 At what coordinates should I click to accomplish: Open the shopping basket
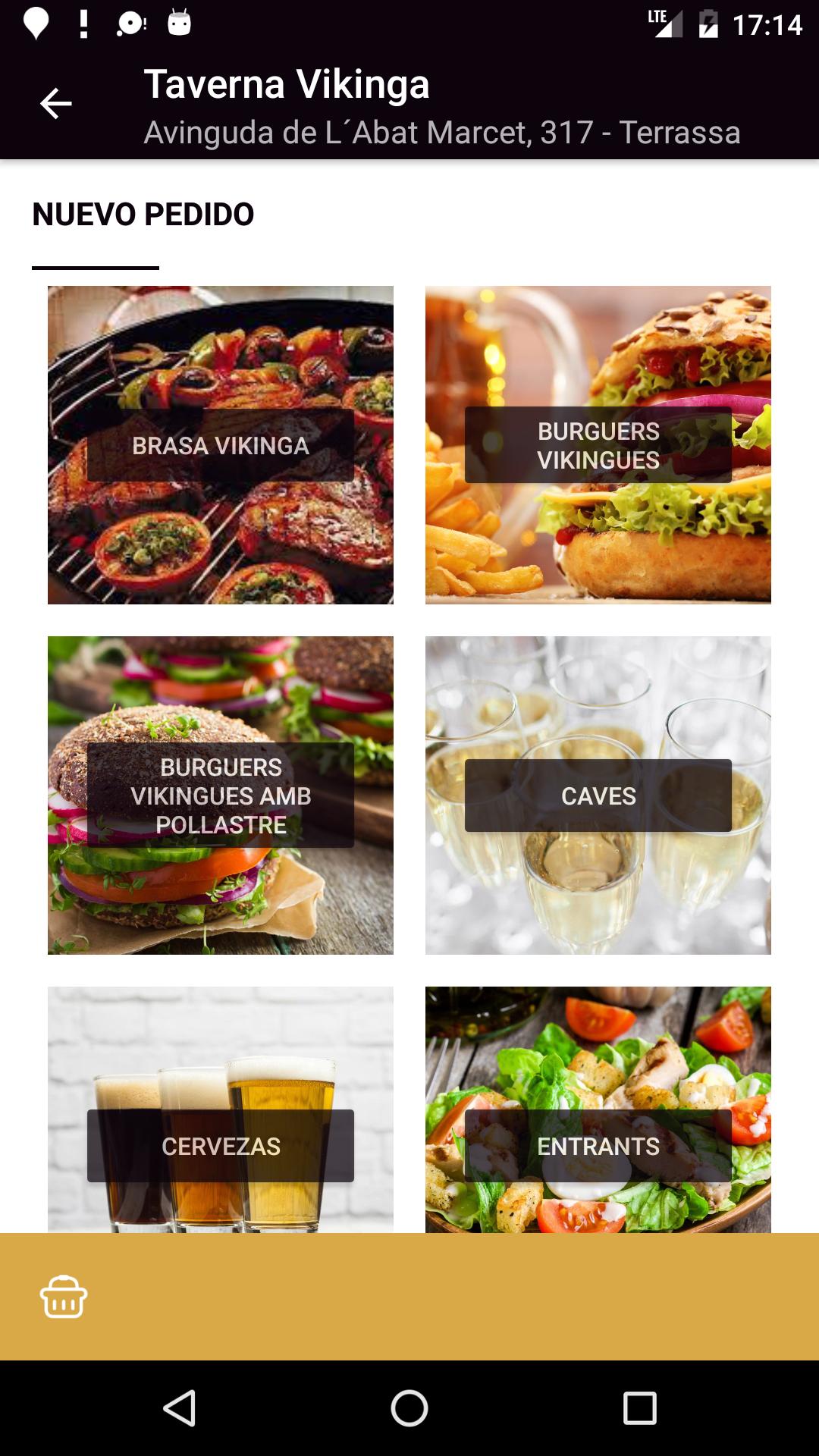coord(64,1297)
